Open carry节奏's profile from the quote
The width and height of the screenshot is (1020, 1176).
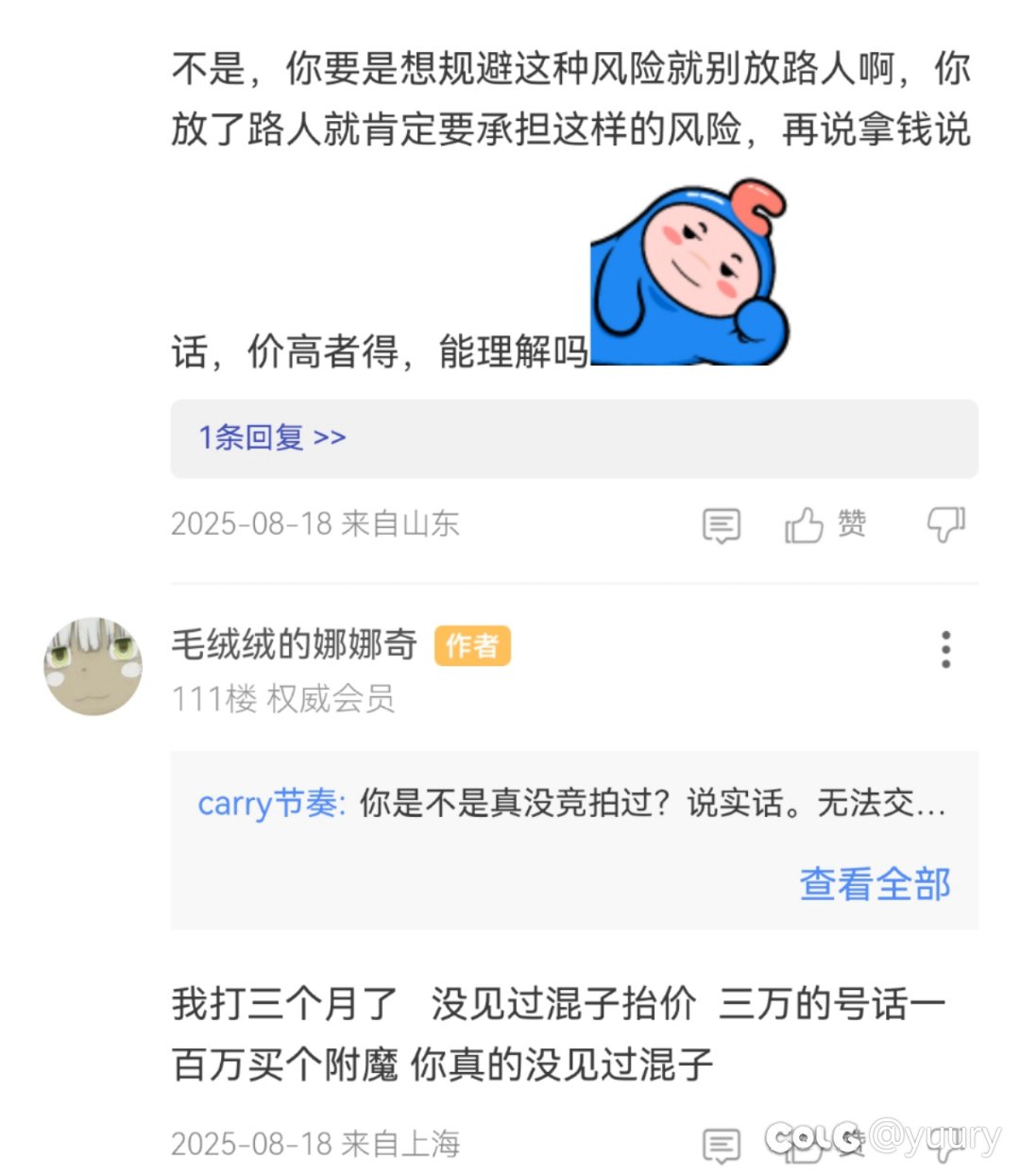(x=270, y=804)
